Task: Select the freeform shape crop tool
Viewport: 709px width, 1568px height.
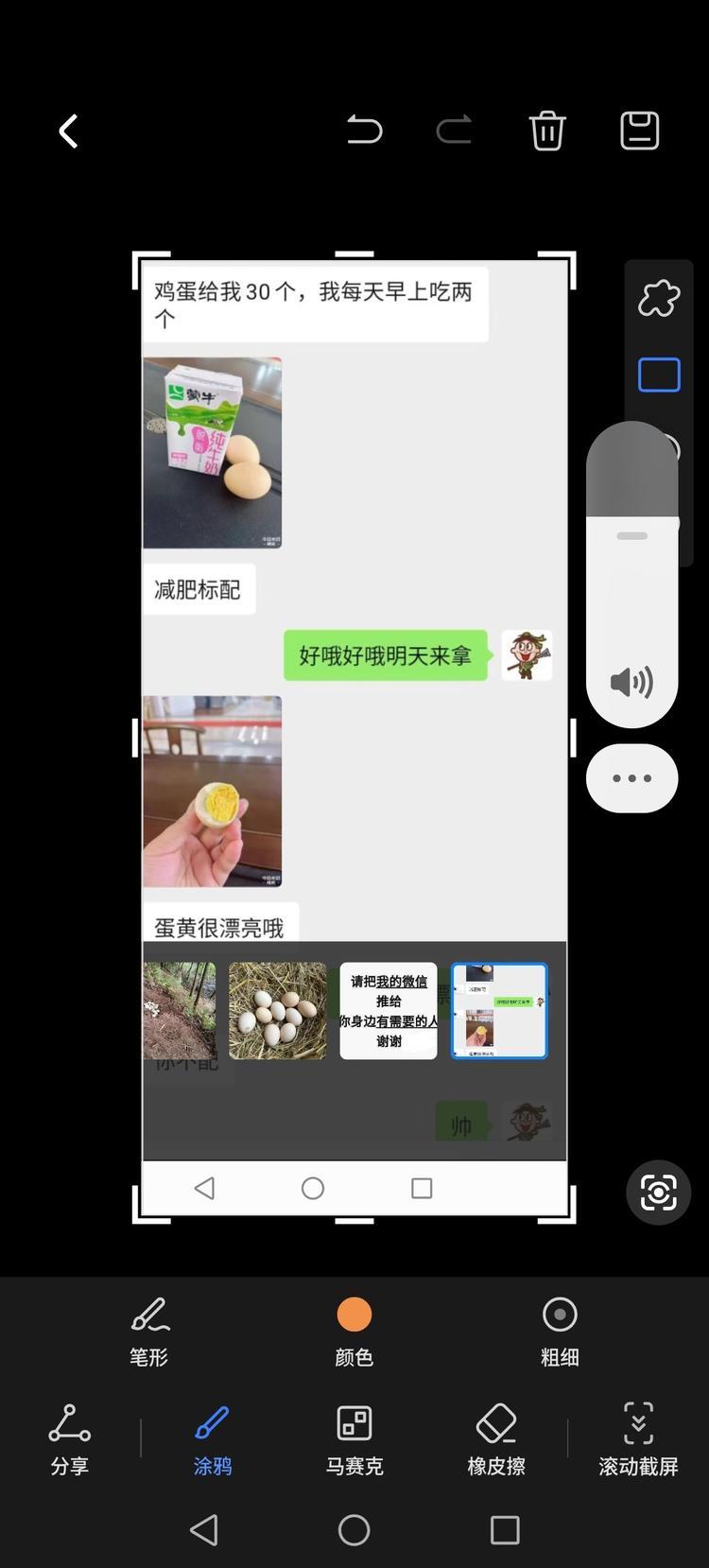Action: [659, 299]
